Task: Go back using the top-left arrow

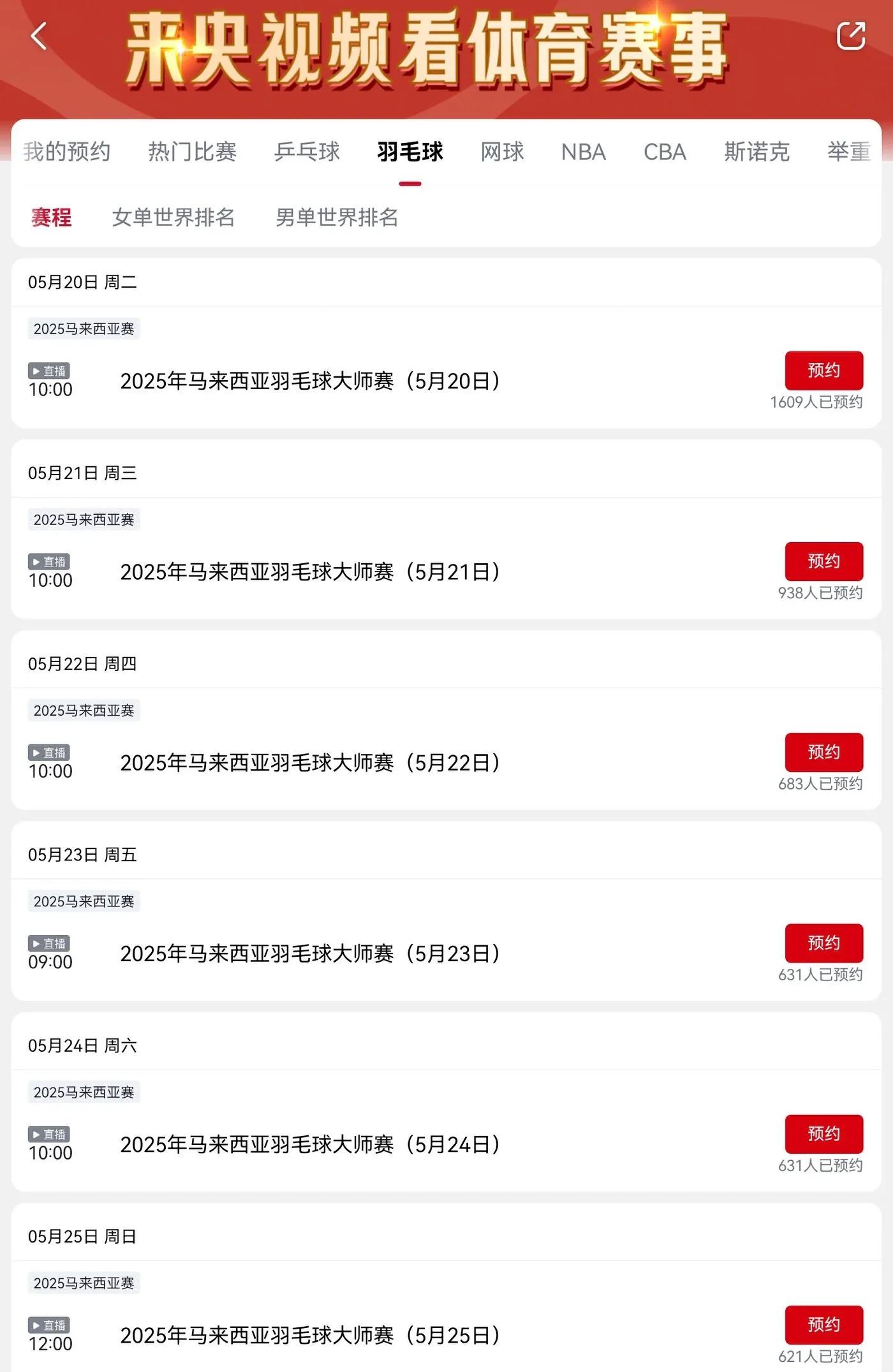Action: (39, 36)
